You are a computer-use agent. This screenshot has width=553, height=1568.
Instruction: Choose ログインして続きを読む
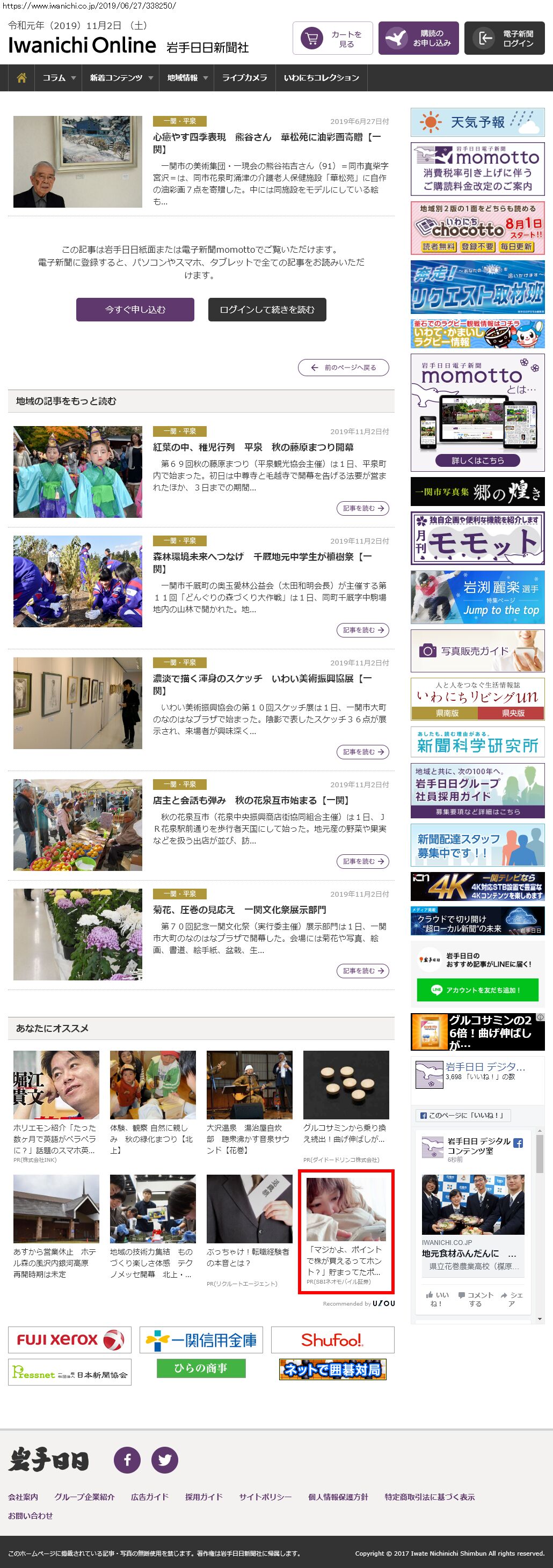[x=267, y=309]
